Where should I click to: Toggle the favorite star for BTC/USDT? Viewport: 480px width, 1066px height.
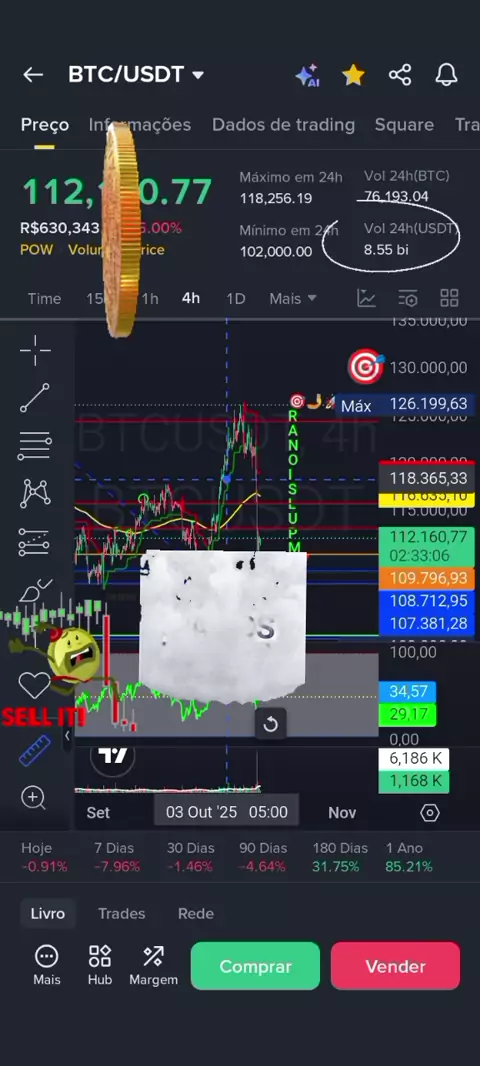(x=354, y=75)
